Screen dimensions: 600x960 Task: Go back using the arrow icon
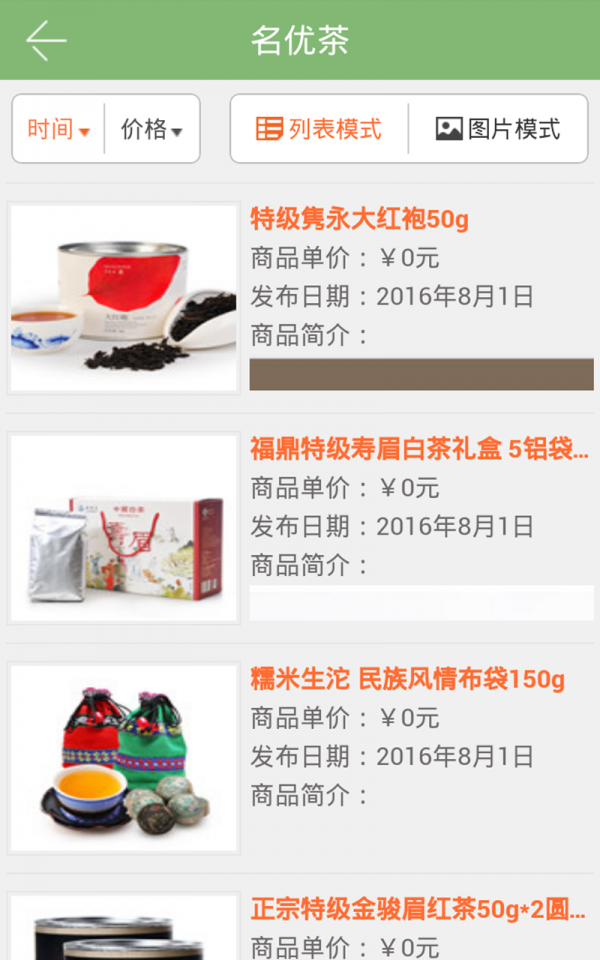46,41
